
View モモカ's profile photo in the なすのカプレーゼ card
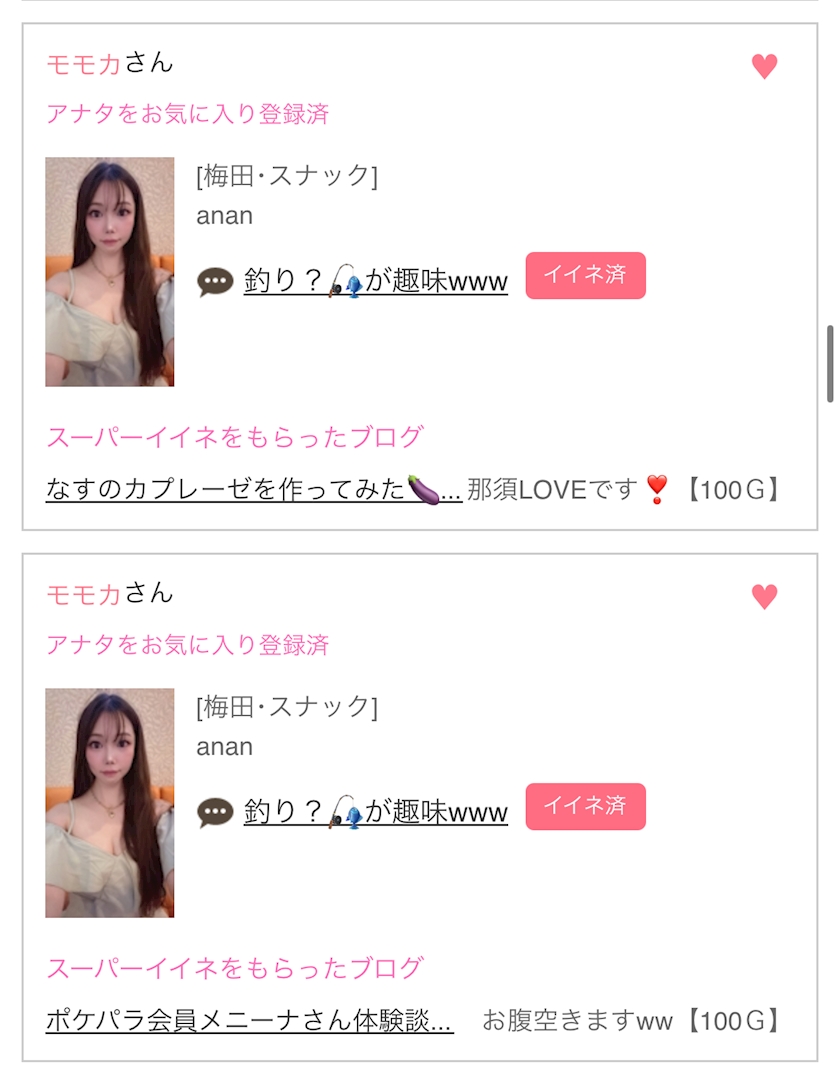tap(110, 272)
